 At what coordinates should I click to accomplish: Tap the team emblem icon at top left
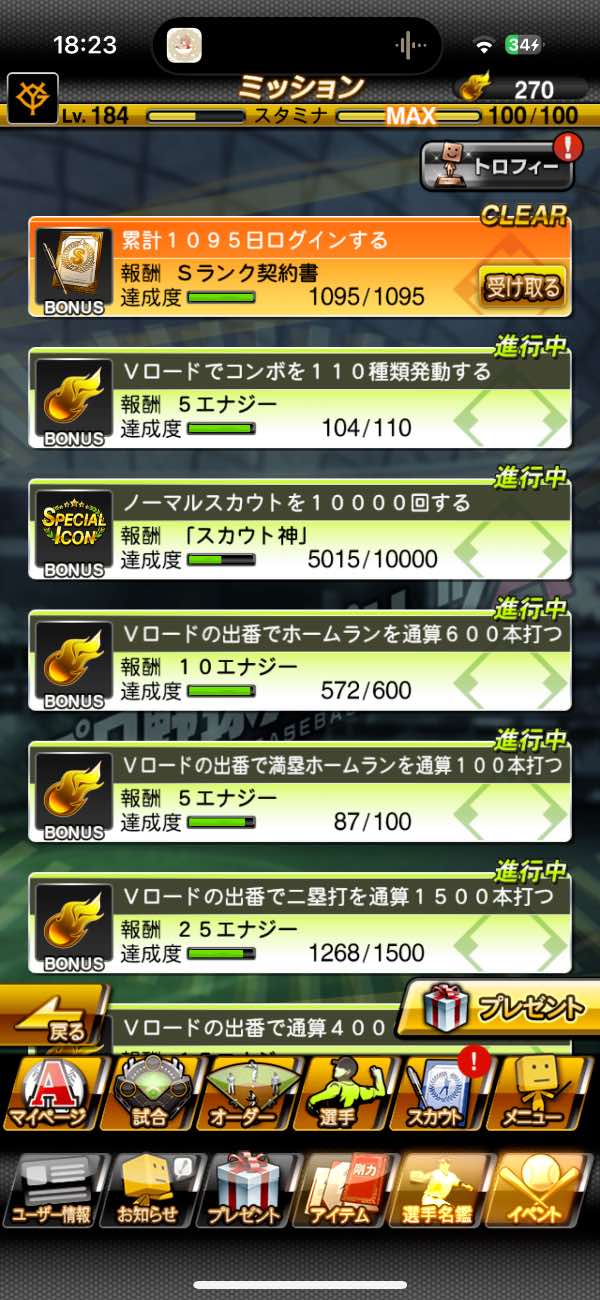pos(32,98)
